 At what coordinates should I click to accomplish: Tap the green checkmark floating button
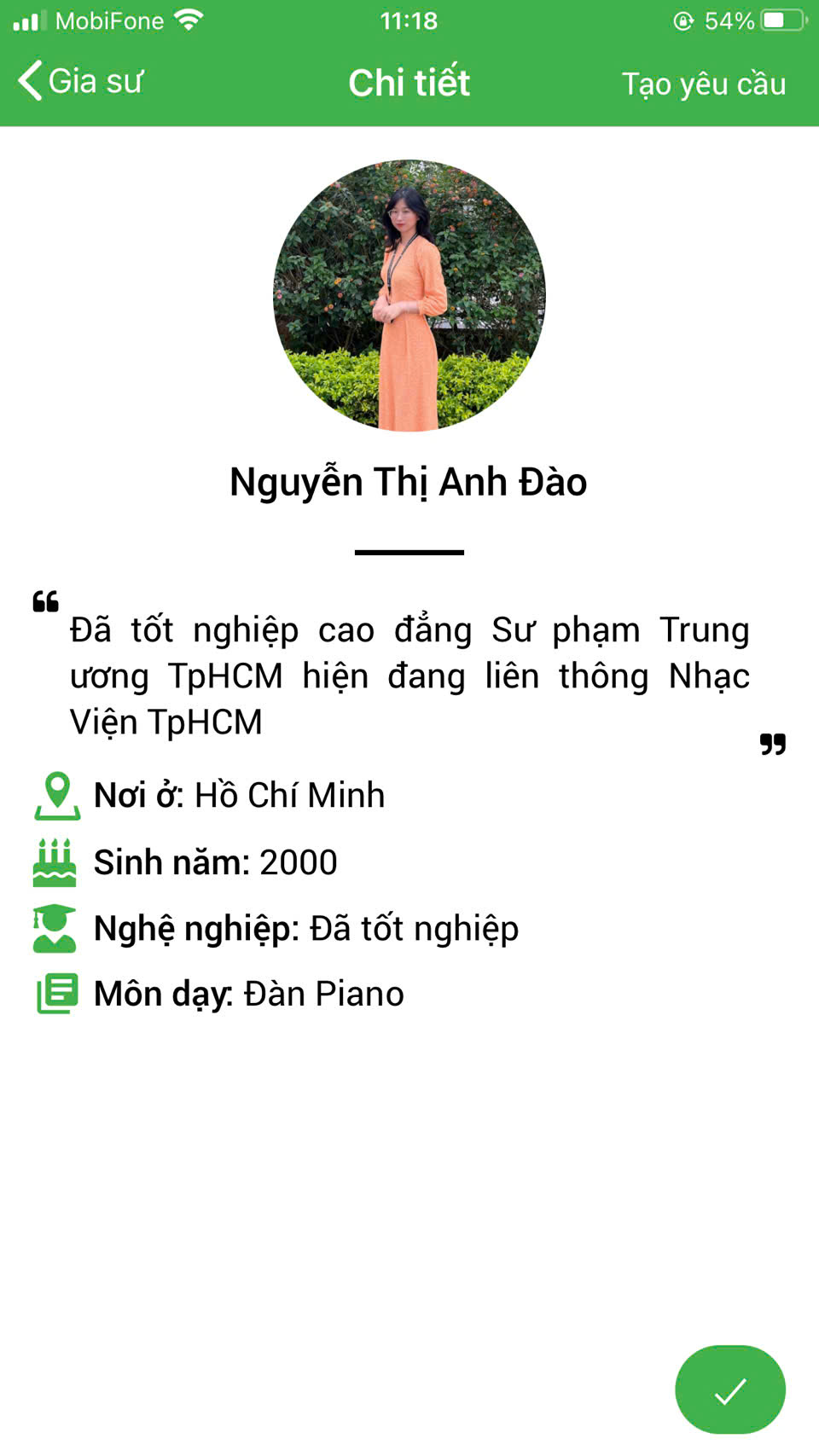point(729,1389)
